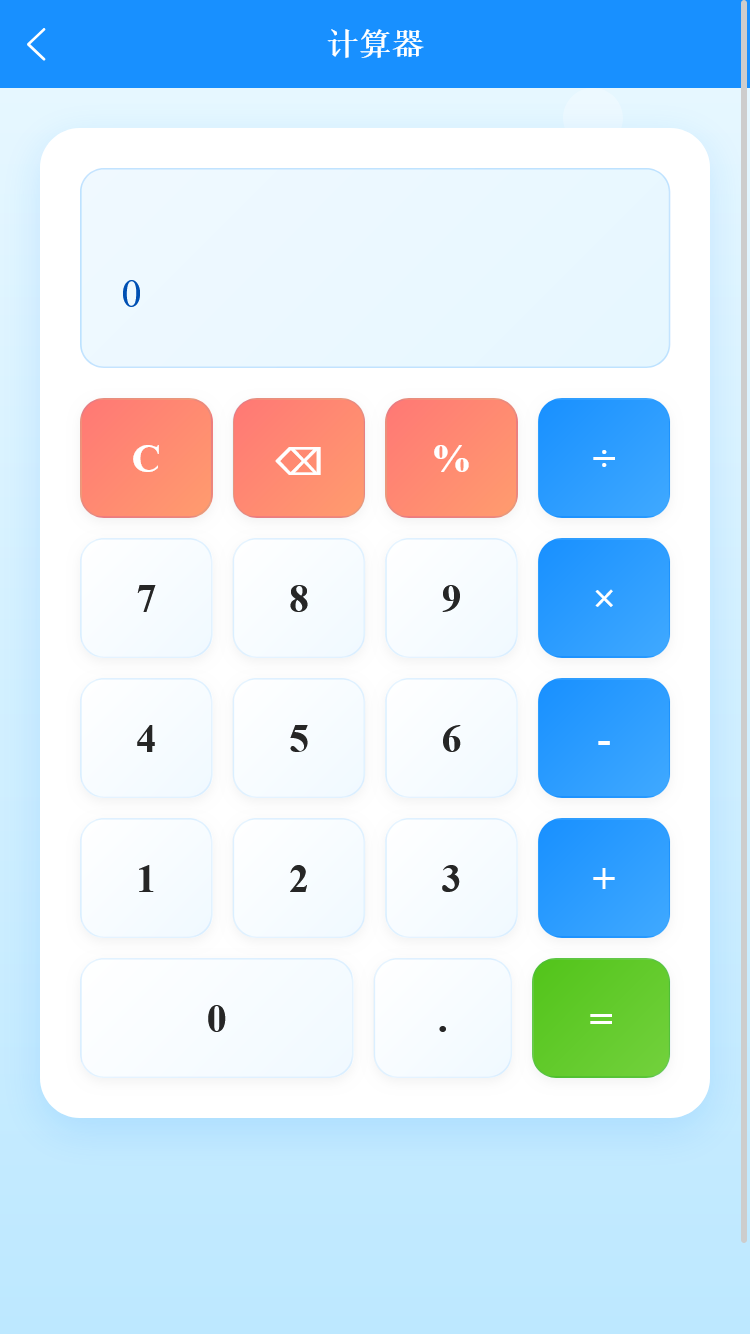Enter the digit 8

click(x=299, y=598)
